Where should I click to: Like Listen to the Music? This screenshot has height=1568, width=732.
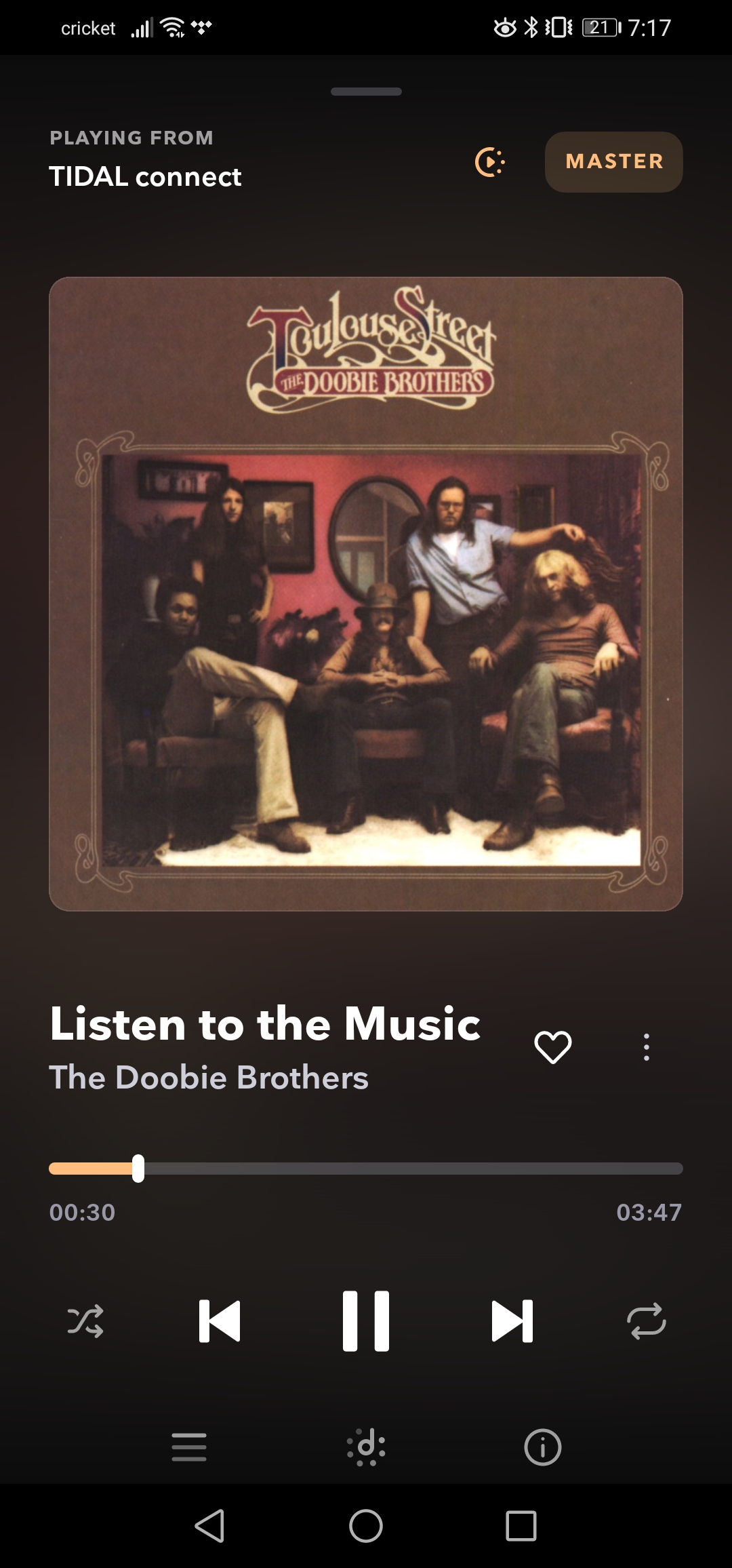(x=553, y=1047)
